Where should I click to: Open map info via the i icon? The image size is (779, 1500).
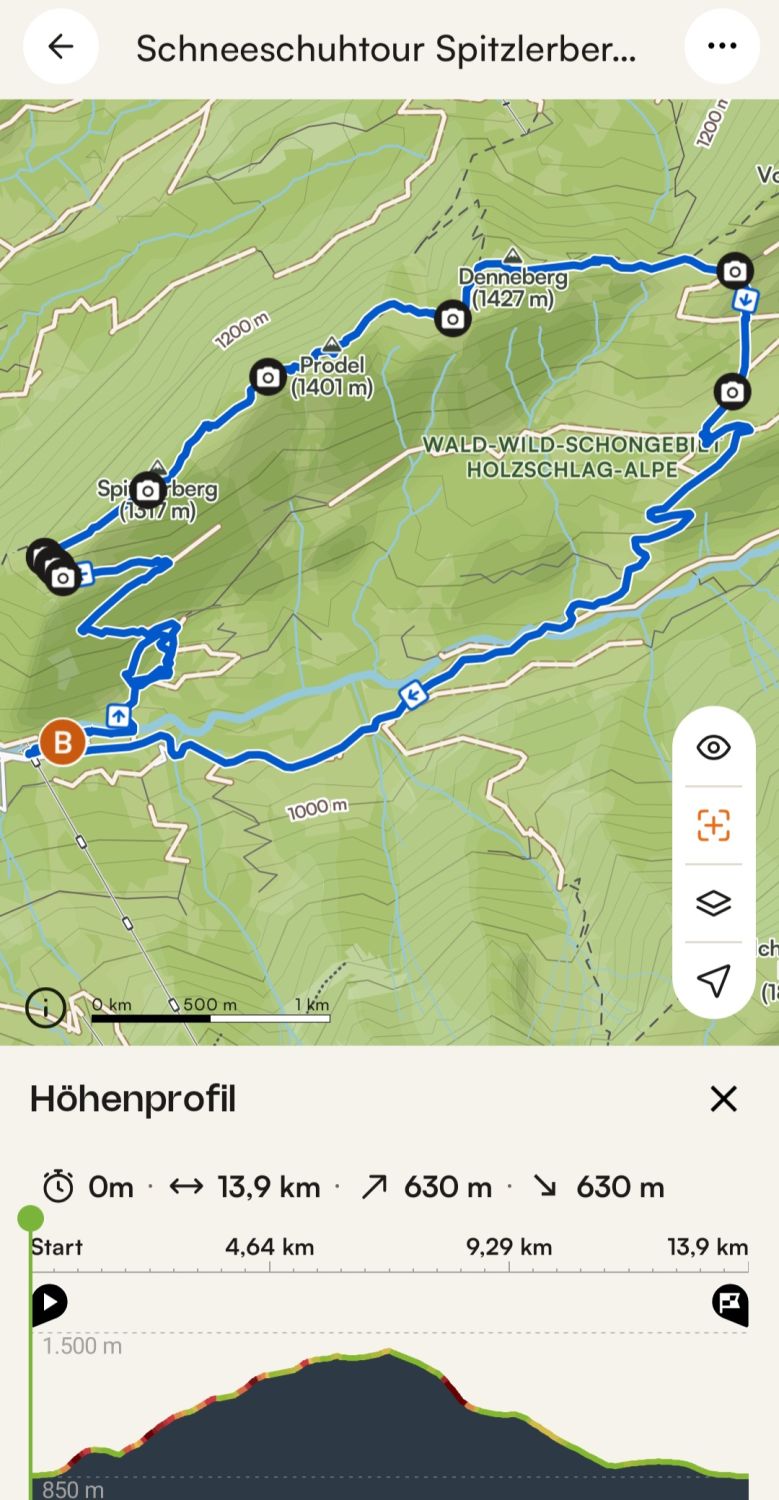[x=45, y=1007]
